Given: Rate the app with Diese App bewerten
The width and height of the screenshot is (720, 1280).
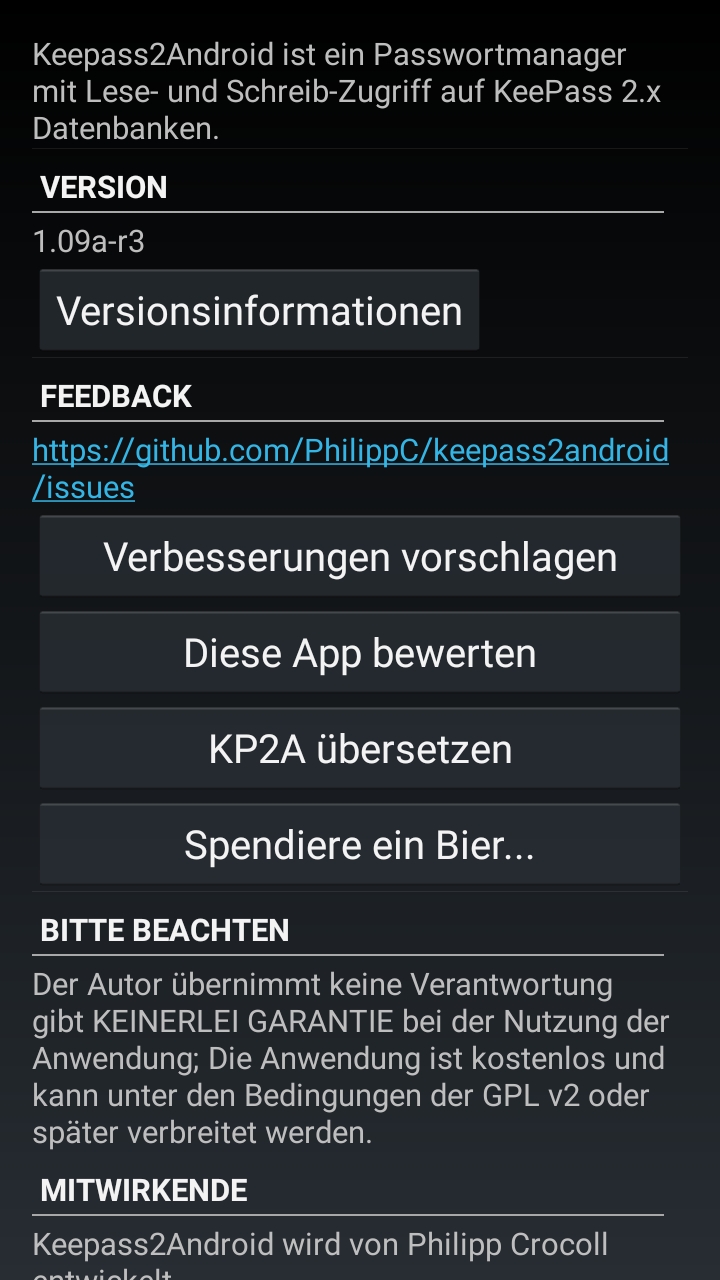Looking at the screenshot, I should tap(359, 651).
